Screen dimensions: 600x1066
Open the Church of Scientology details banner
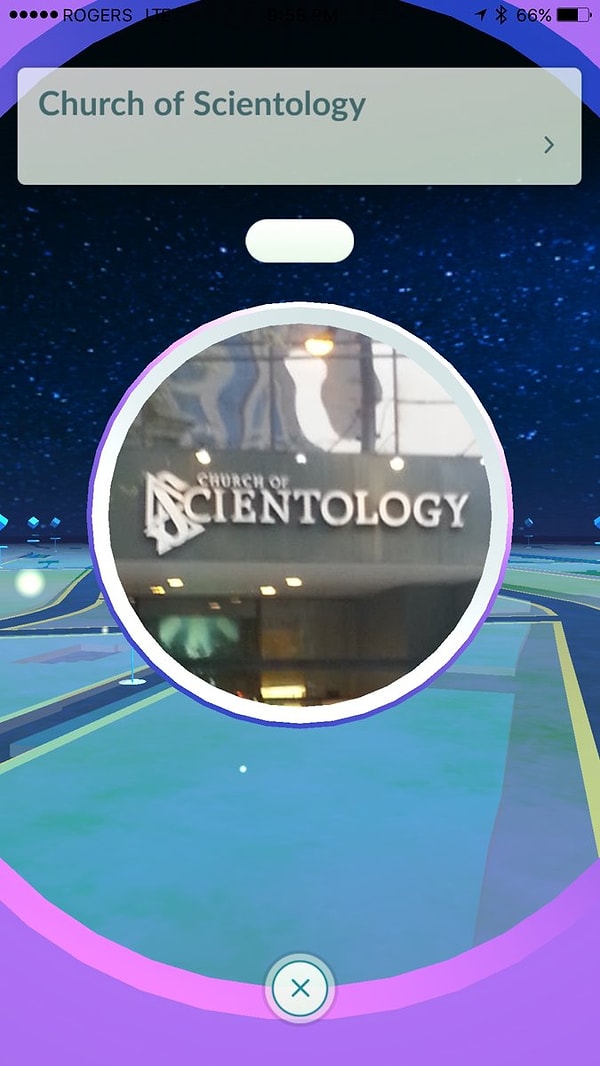click(299, 126)
